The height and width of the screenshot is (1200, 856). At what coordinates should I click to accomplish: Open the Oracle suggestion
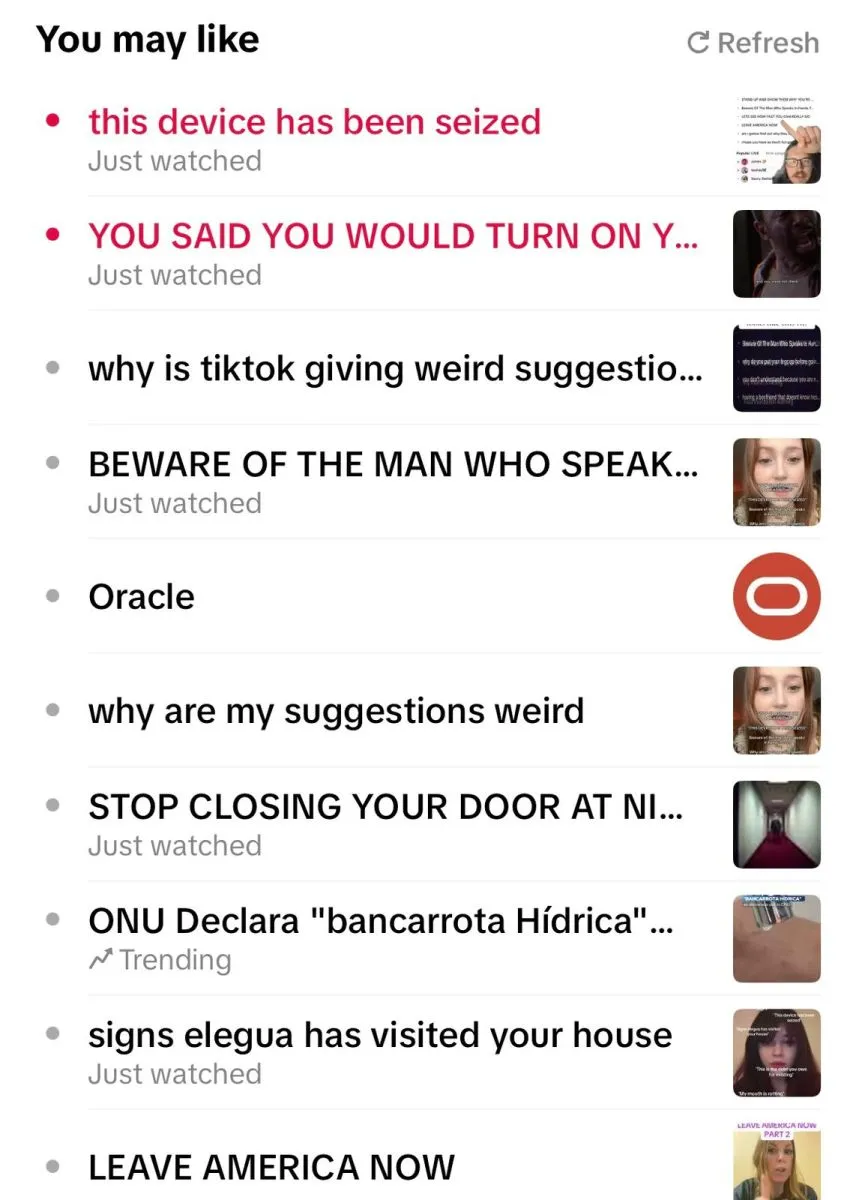click(x=141, y=597)
